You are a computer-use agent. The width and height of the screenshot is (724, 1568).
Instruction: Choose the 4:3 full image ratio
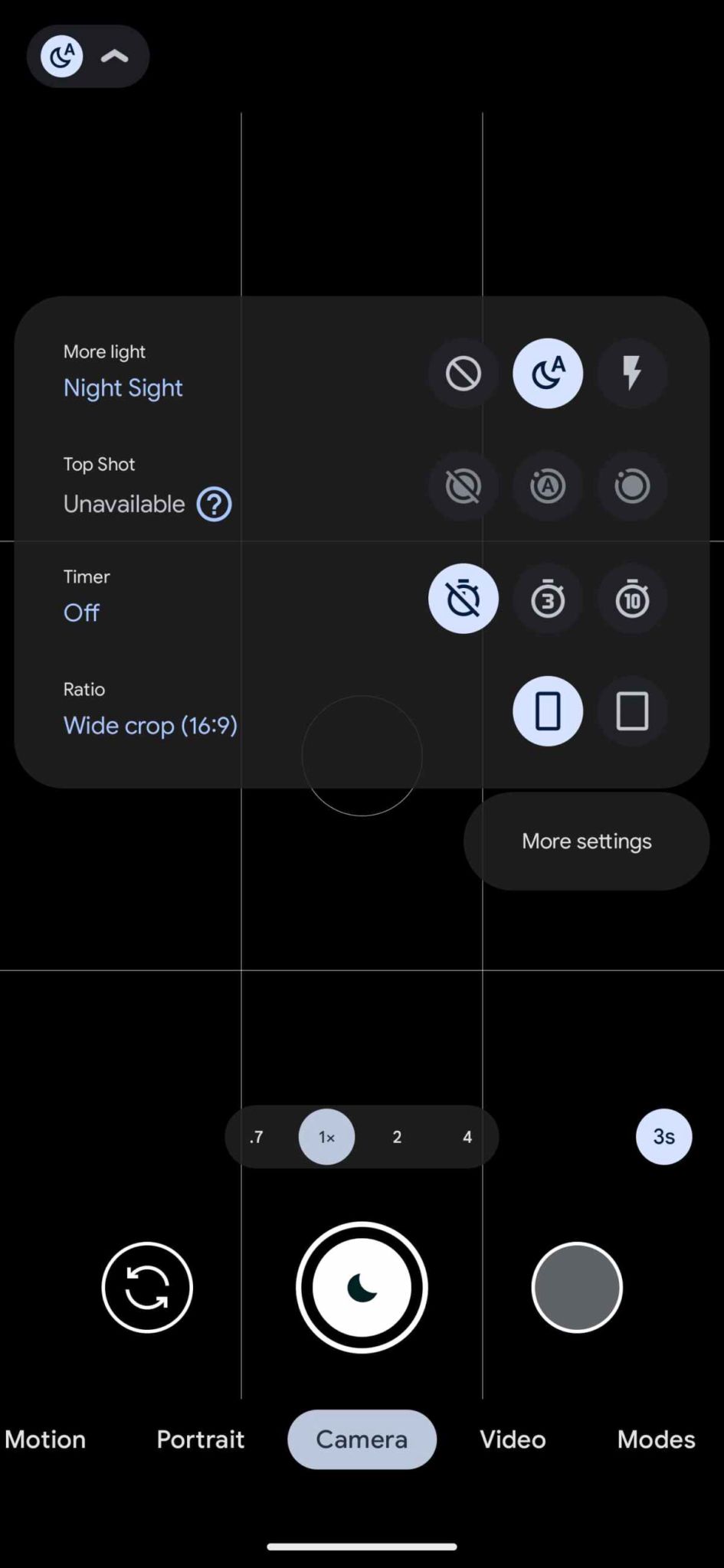tap(632, 711)
